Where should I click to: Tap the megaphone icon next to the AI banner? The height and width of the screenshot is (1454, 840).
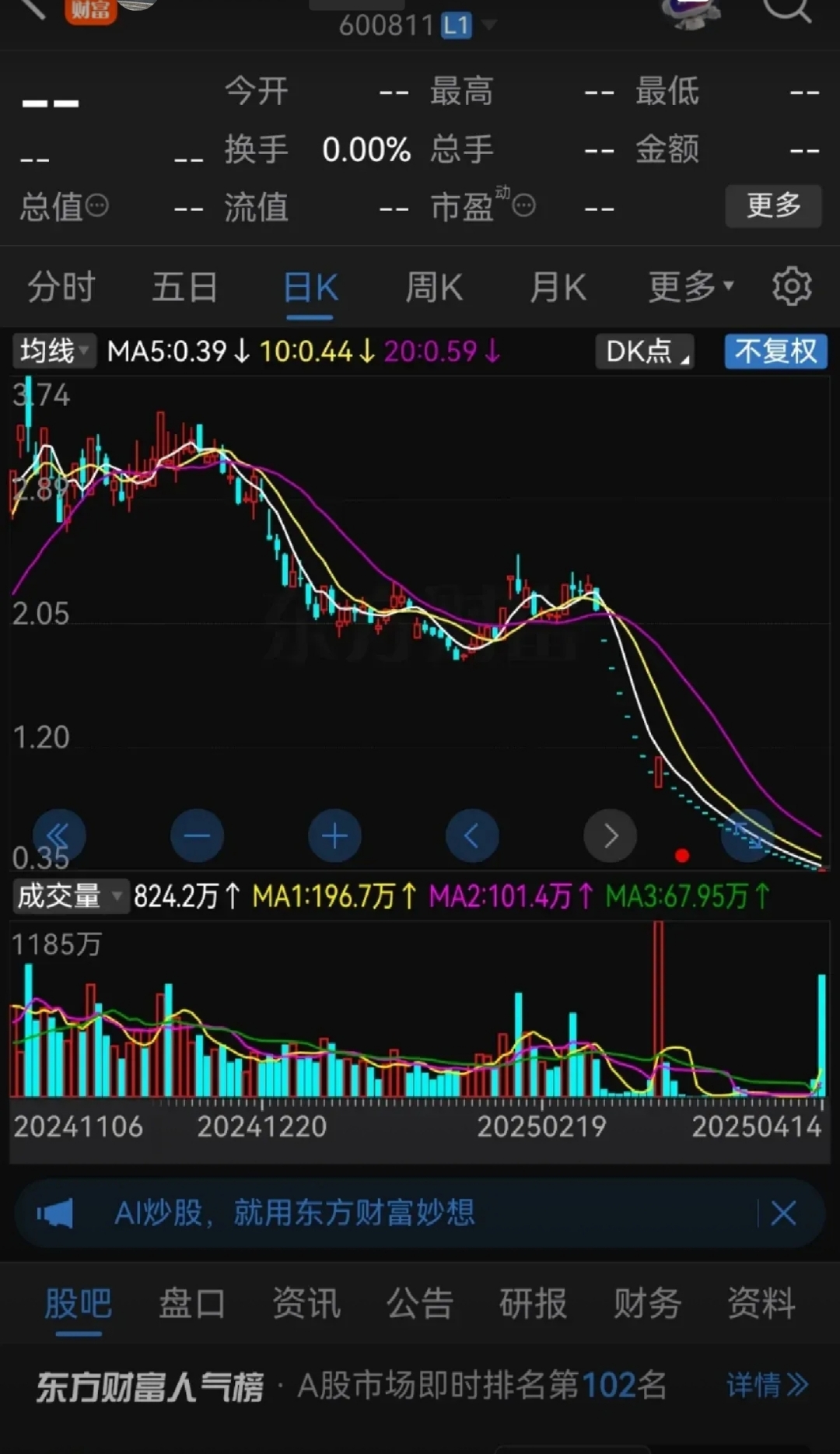(54, 1211)
